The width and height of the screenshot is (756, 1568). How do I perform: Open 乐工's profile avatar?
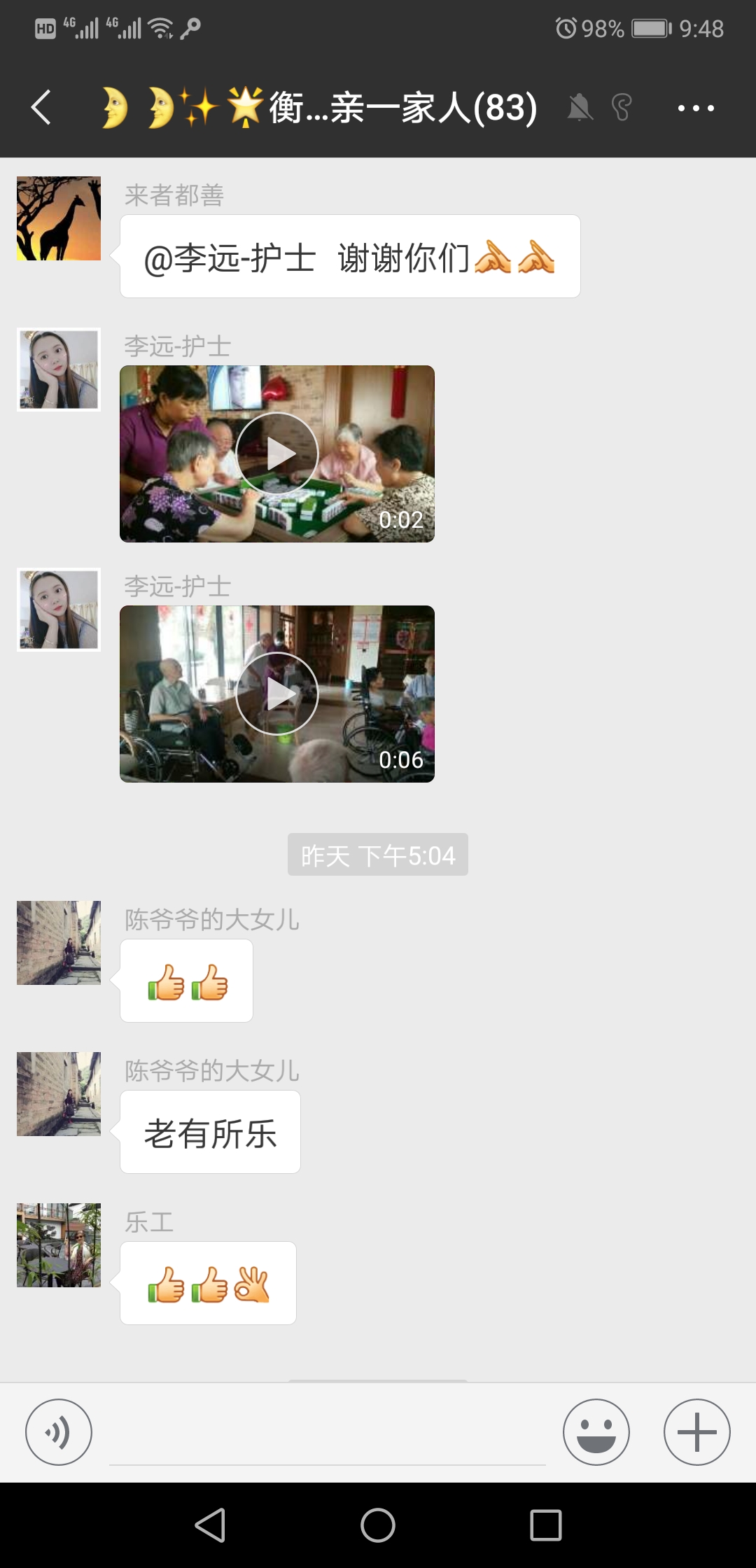click(59, 1245)
